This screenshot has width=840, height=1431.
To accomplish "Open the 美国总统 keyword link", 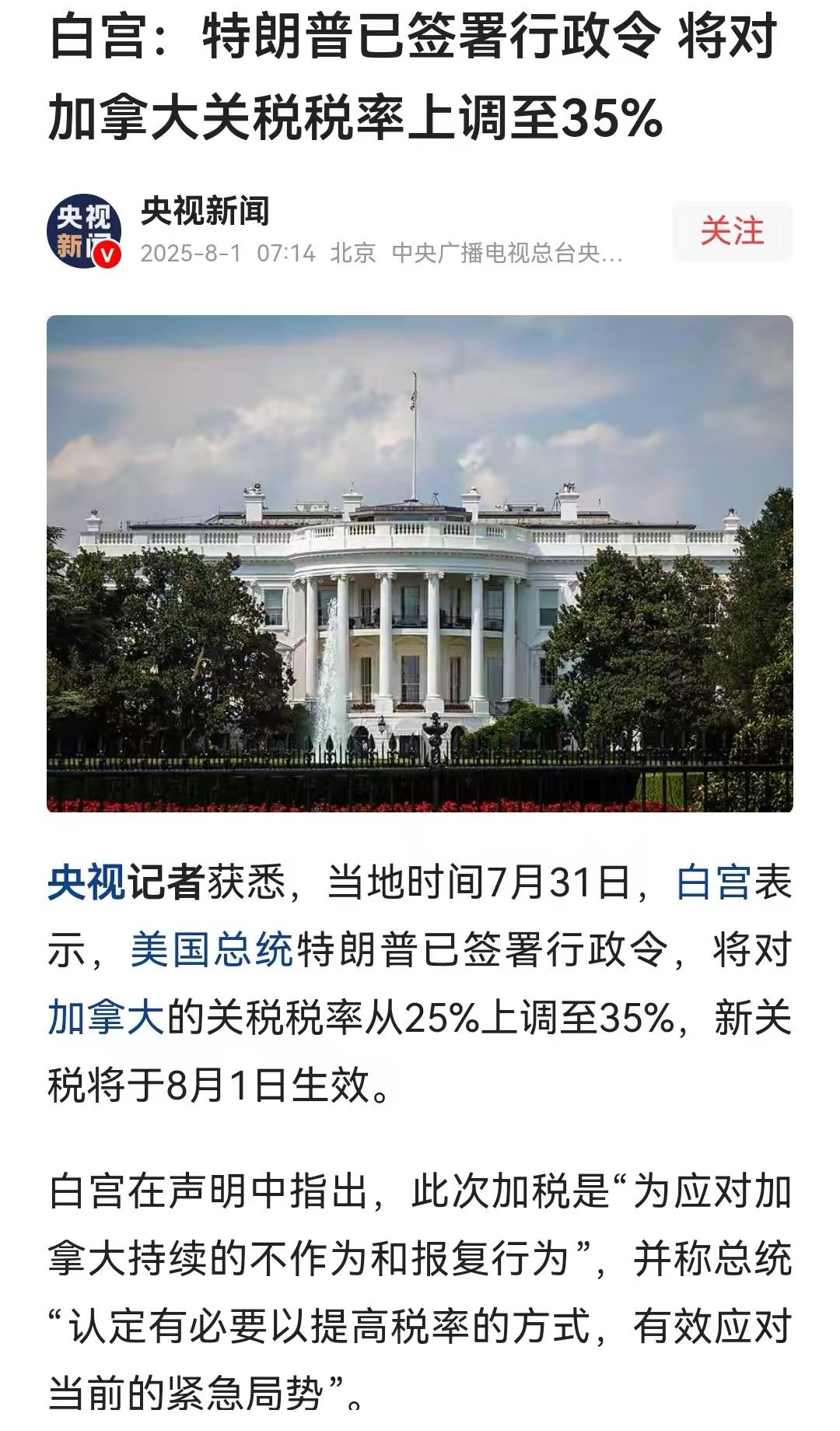I will (212, 950).
